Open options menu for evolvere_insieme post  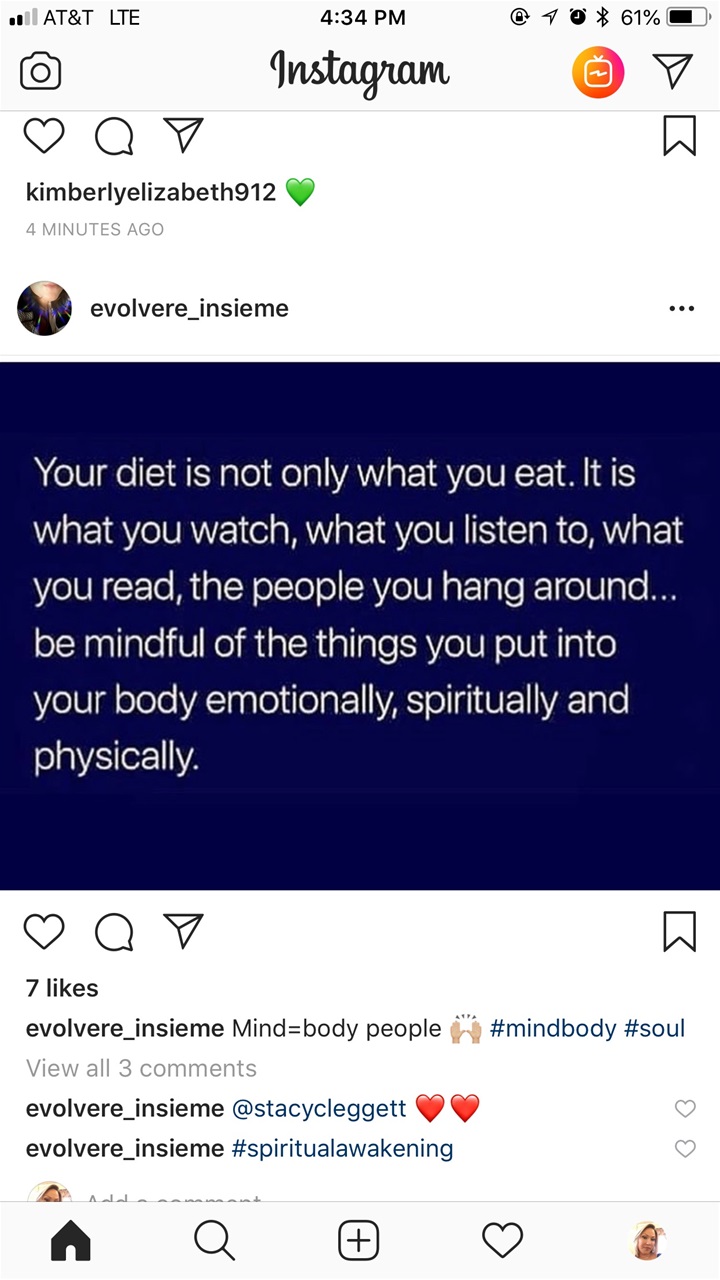click(681, 308)
